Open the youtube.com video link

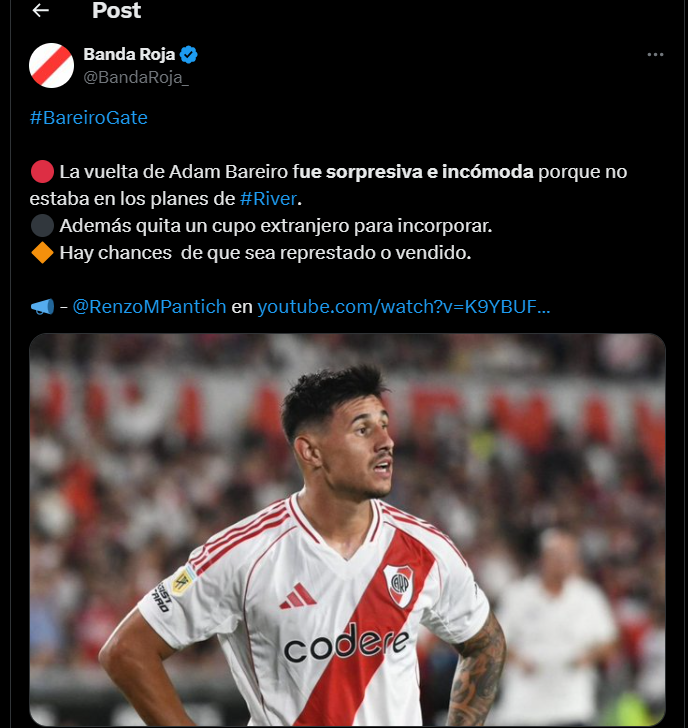coord(403,306)
